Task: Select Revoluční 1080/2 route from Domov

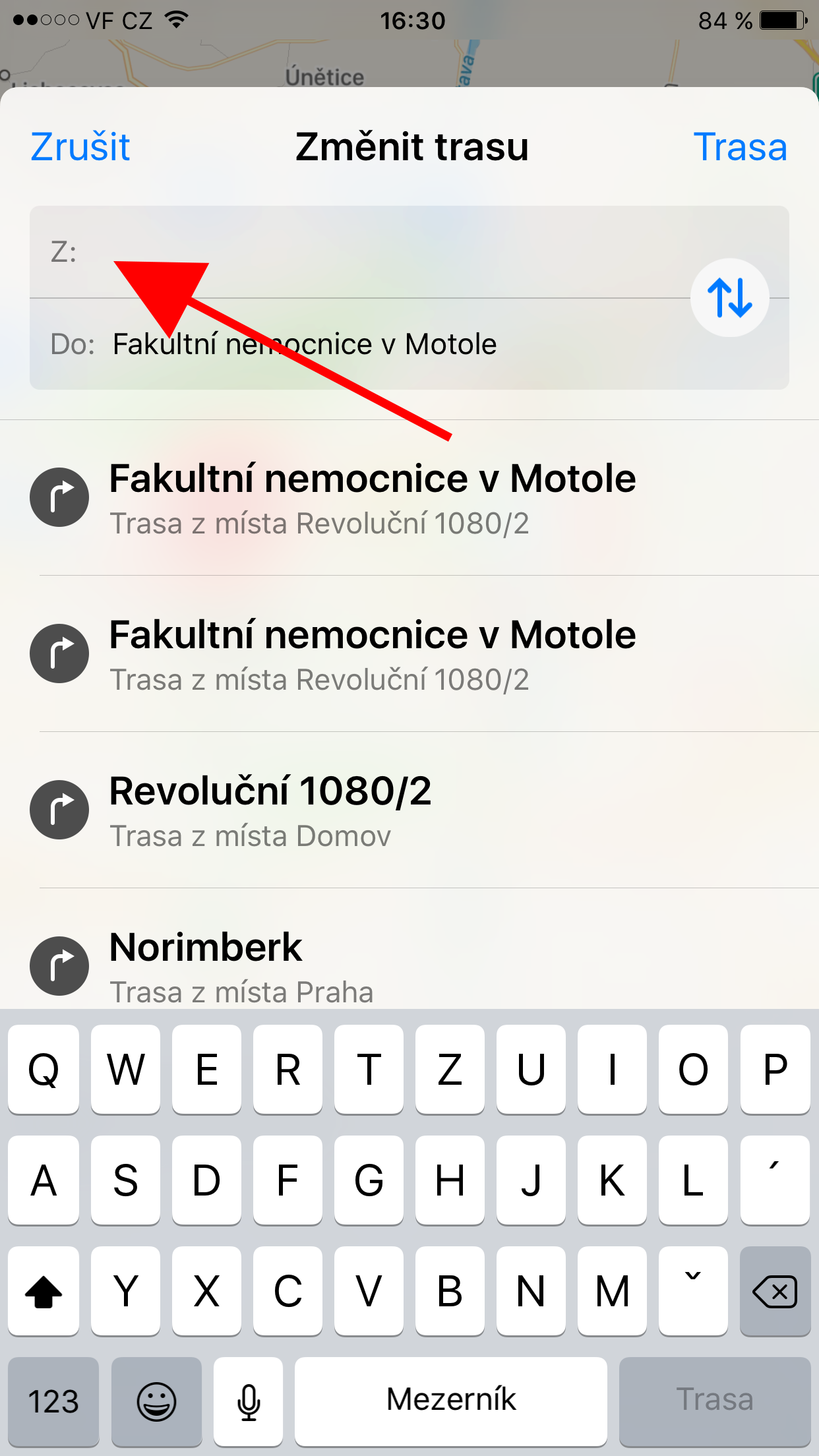Action: click(409, 810)
